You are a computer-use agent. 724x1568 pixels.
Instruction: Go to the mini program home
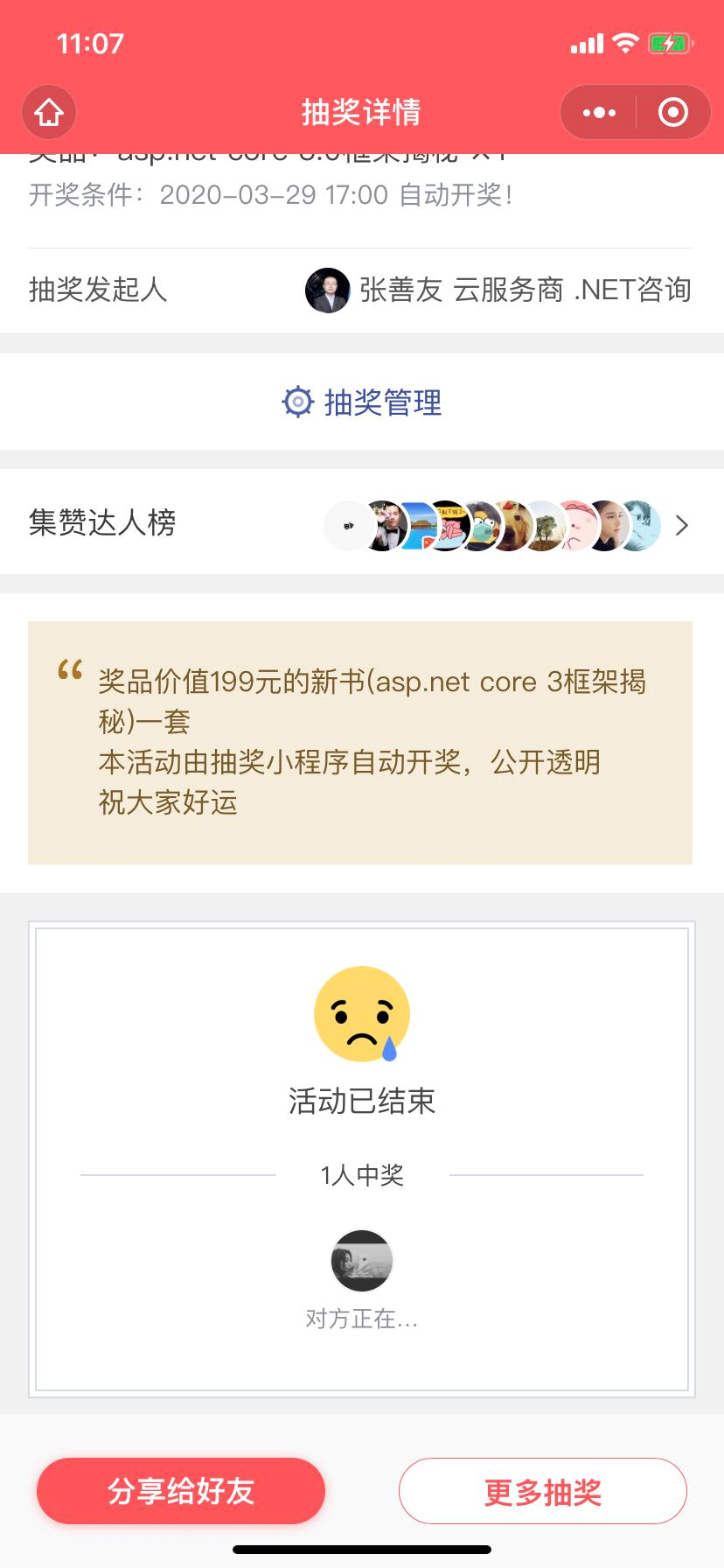tap(49, 112)
